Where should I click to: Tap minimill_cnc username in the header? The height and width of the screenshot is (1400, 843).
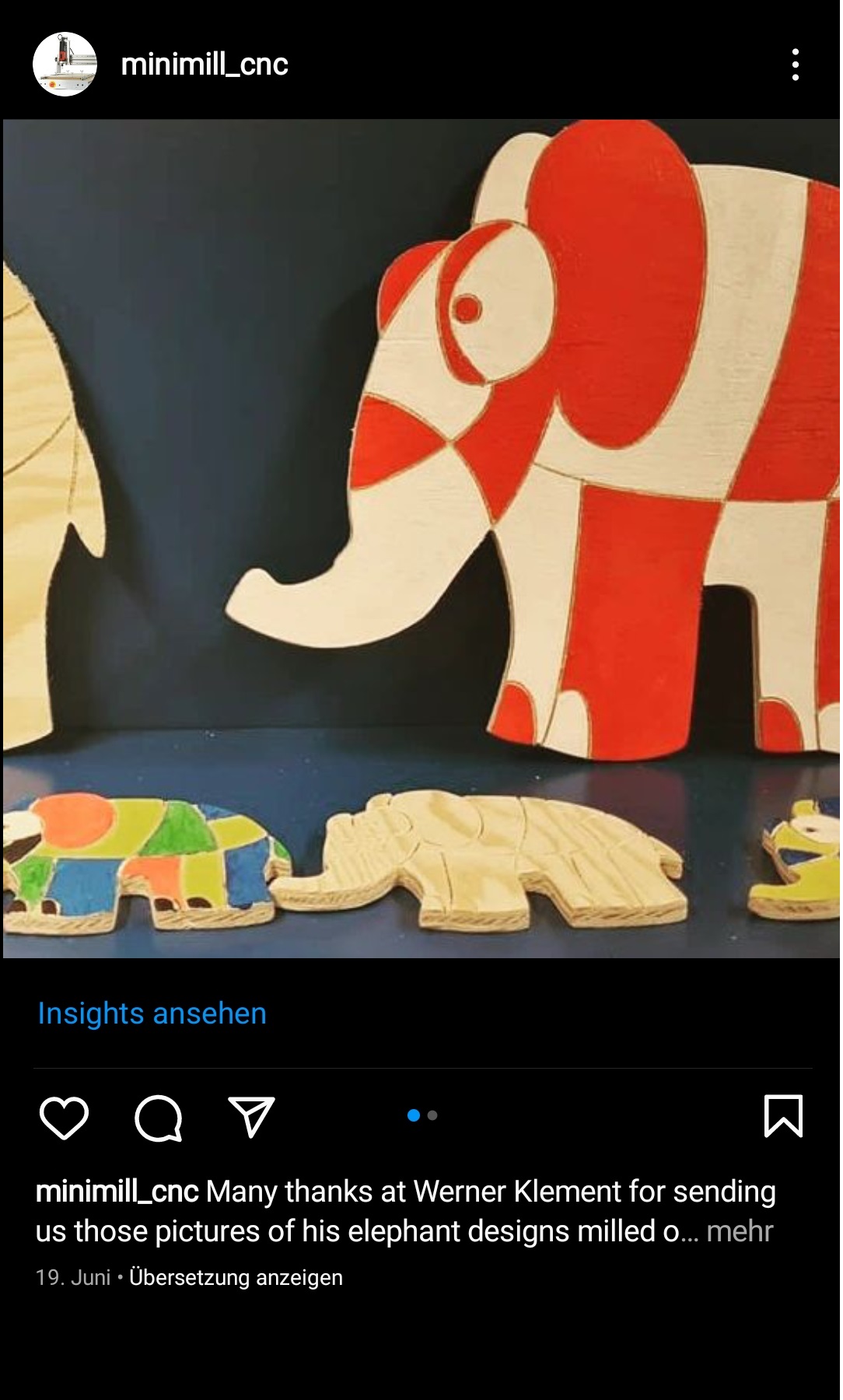click(x=205, y=64)
